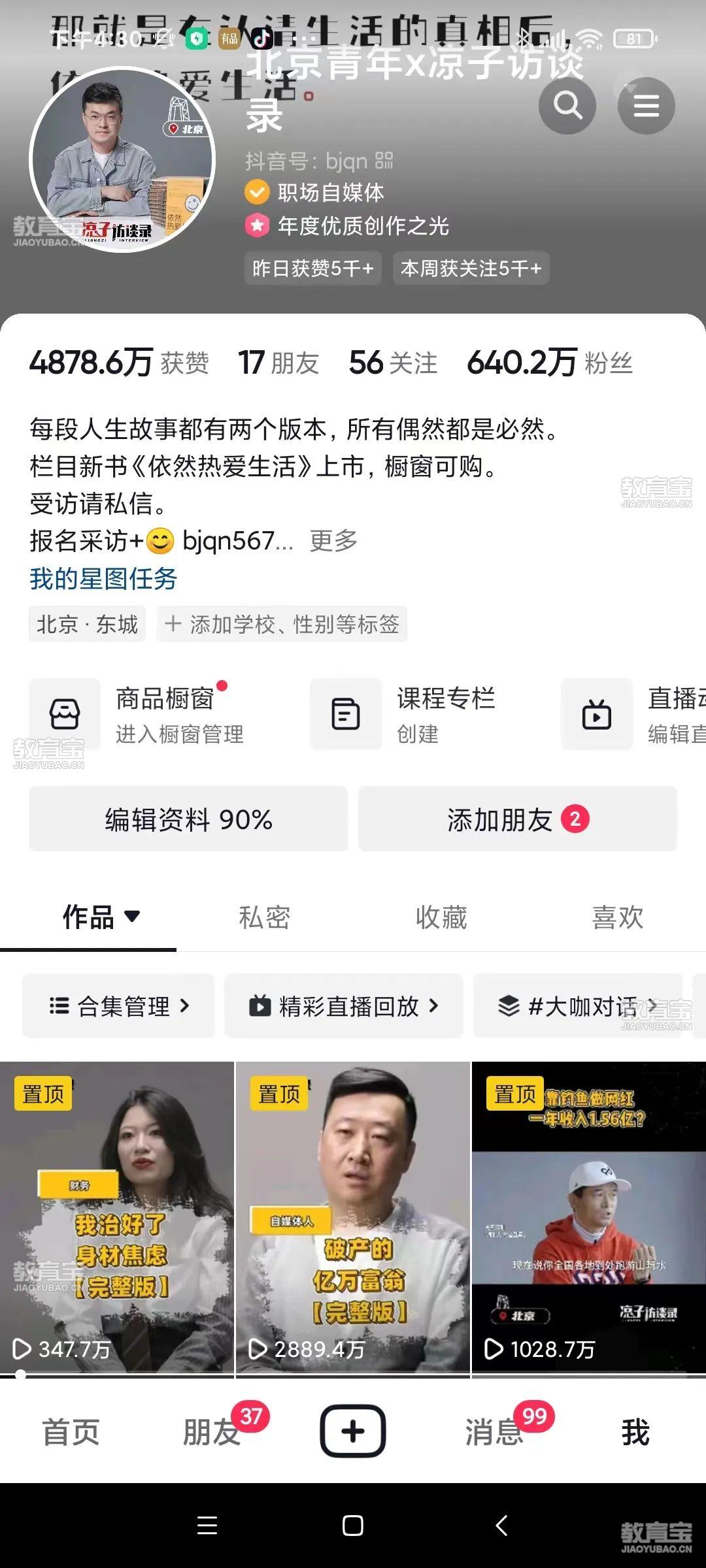Expand the bio with 更多
Screen dimensions: 706x1568
coord(333,541)
